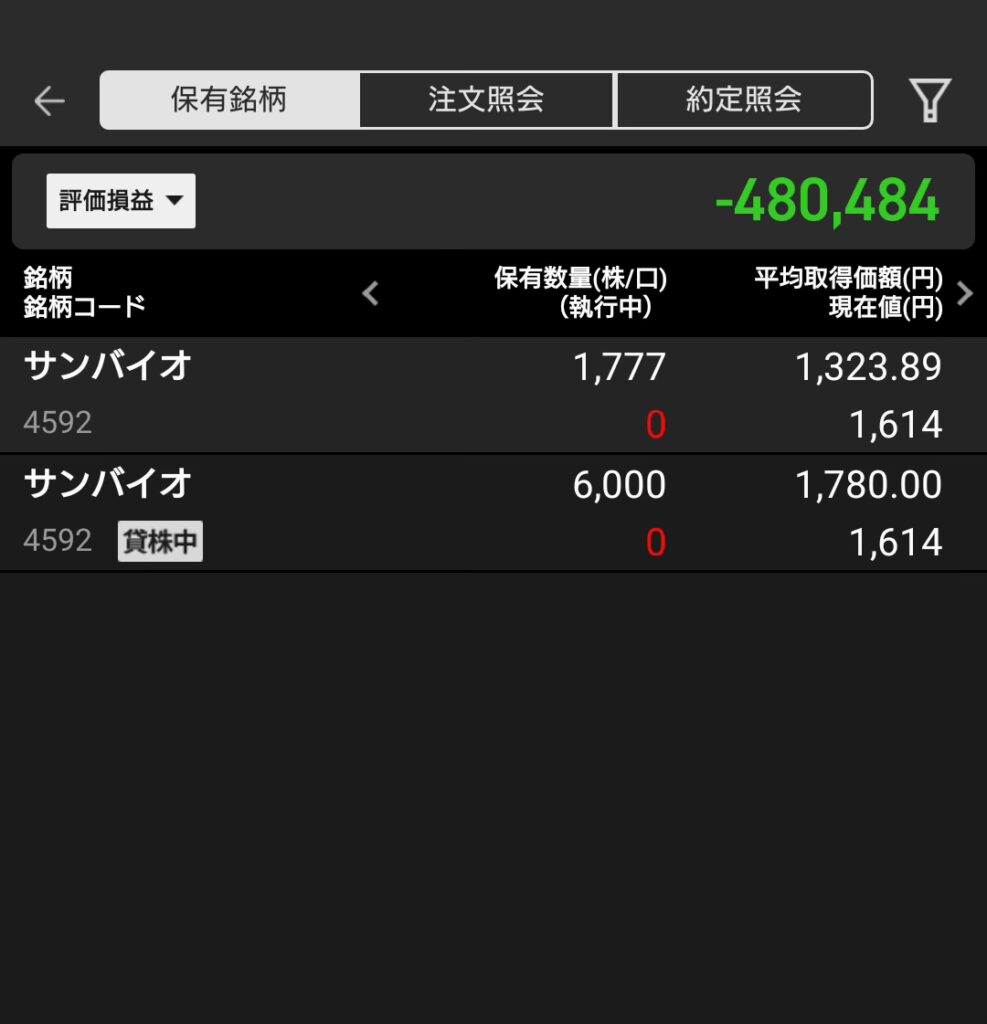The height and width of the screenshot is (1024, 987).
Task: Switch to the 約定照会 tab
Action: point(744,100)
